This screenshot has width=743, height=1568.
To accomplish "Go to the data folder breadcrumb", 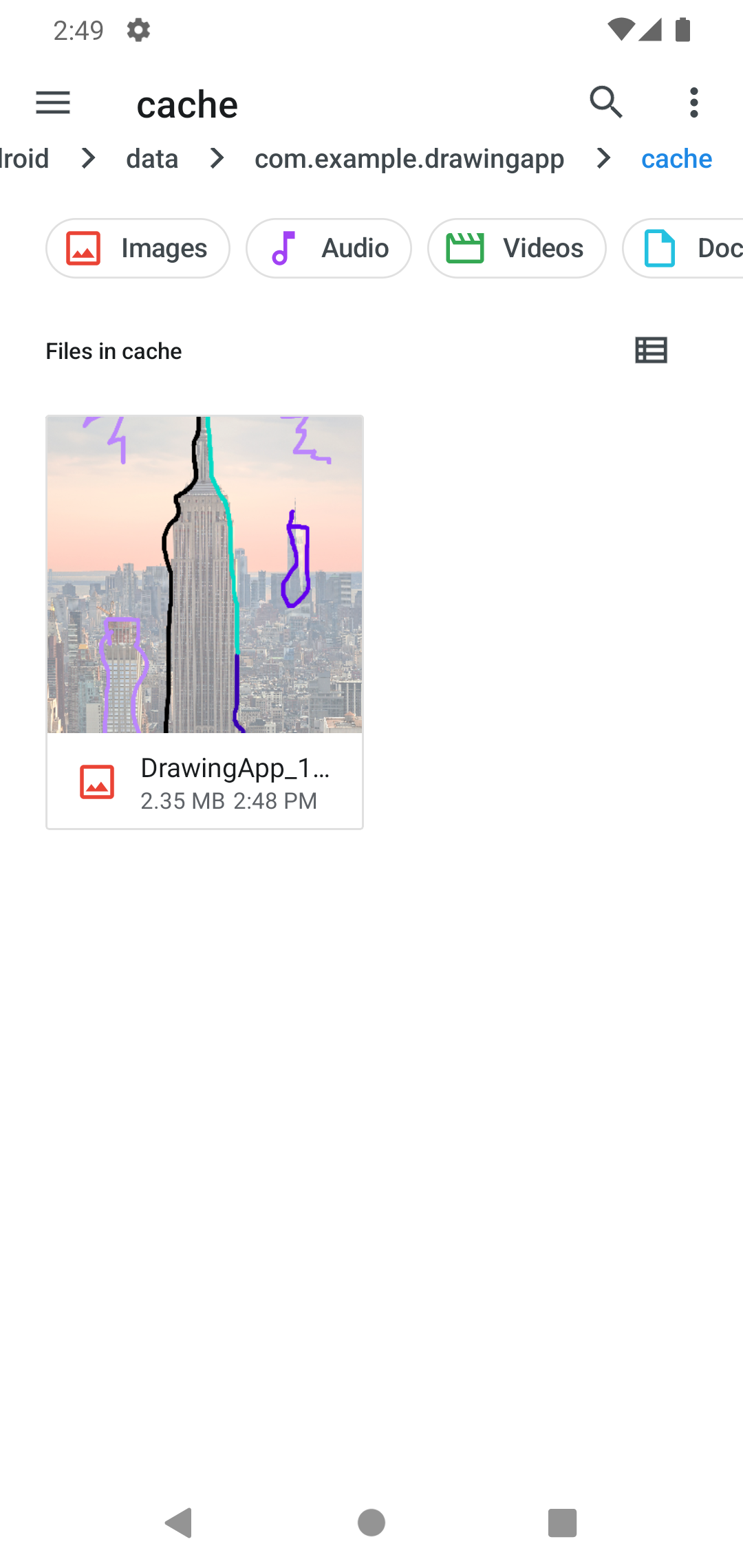I will (x=152, y=159).
